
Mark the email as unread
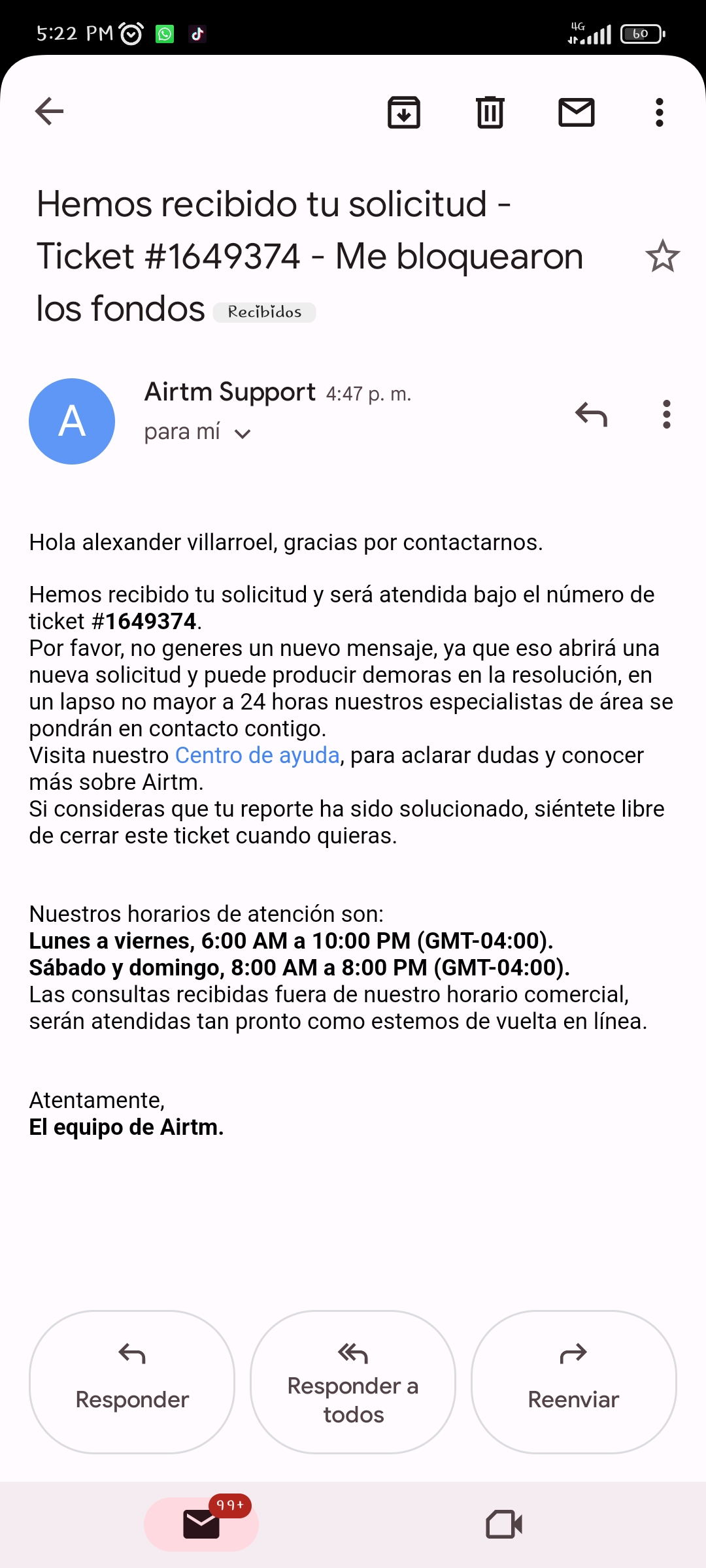576,112
